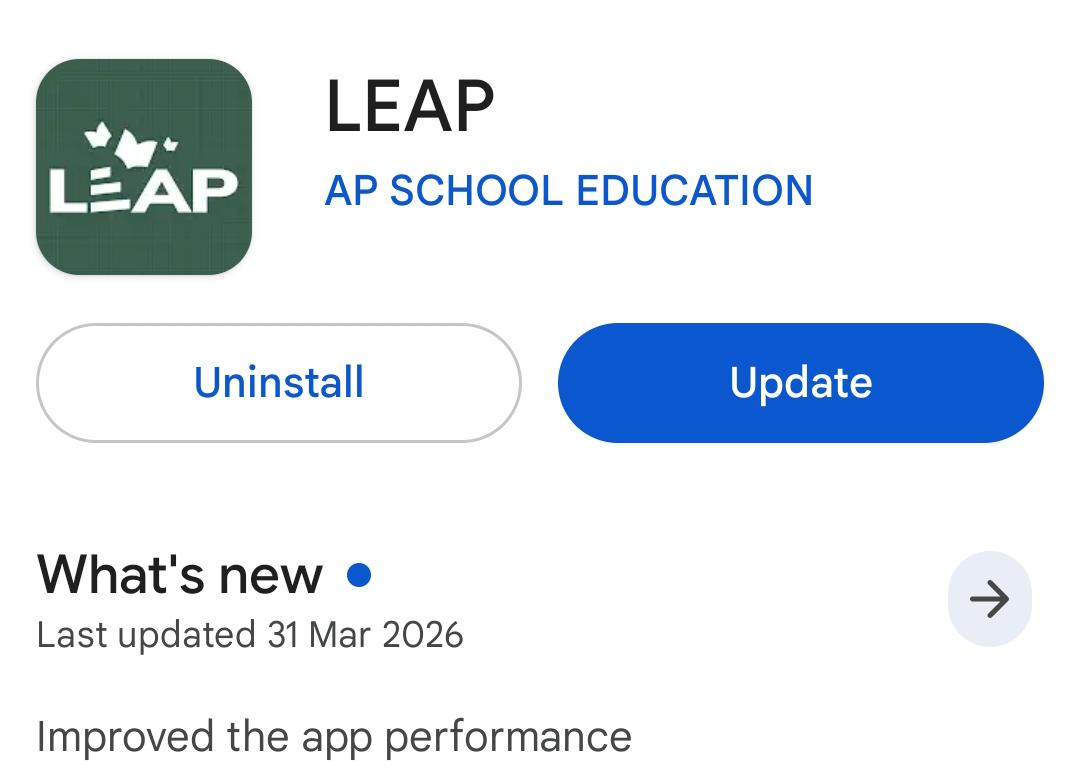This screenshot has width=1072, height=779.
Task: Uninstall the LEAP app
Action: click(x=278, y=383)
